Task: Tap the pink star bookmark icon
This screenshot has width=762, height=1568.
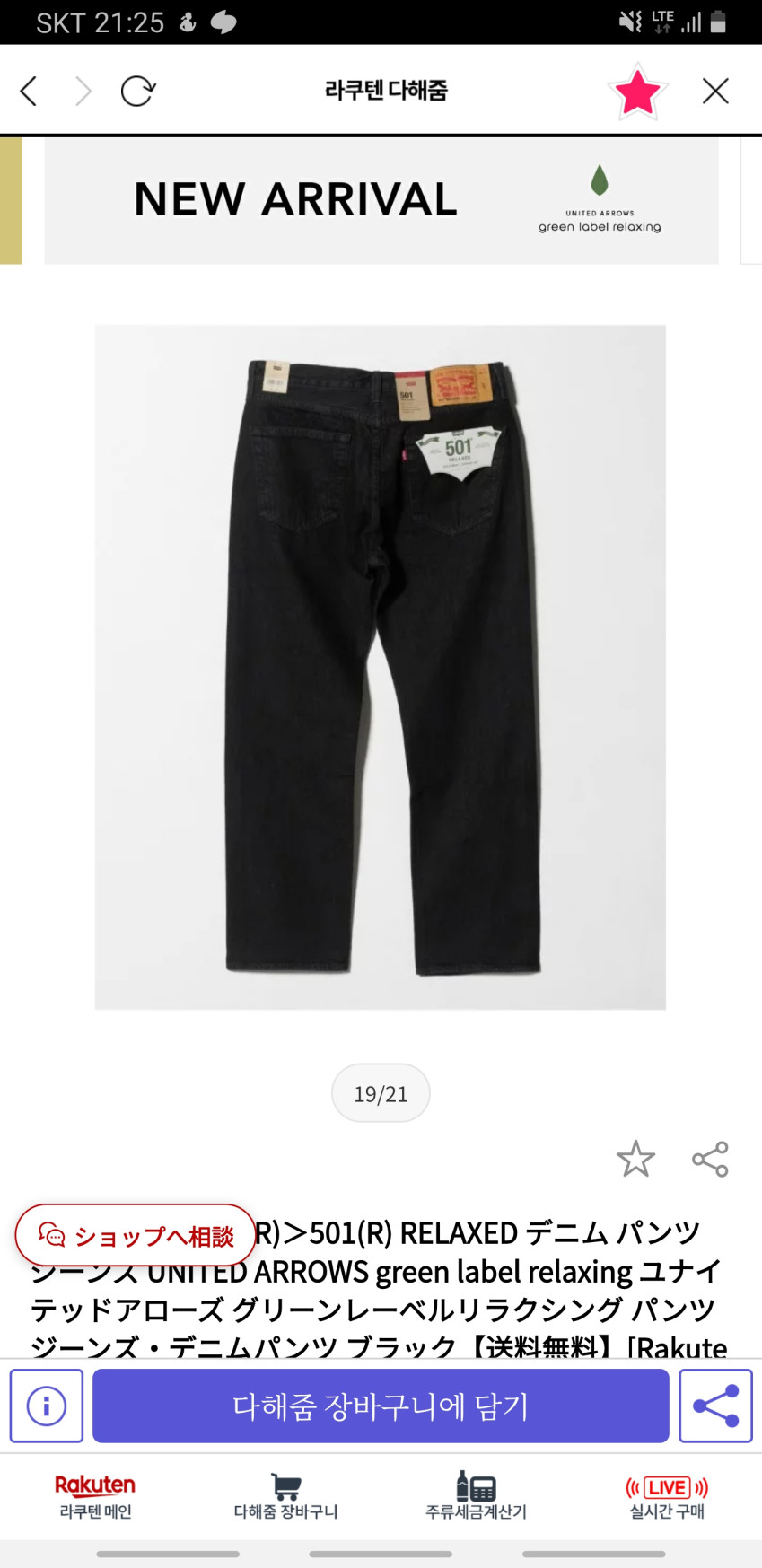Action: [637, 92]
